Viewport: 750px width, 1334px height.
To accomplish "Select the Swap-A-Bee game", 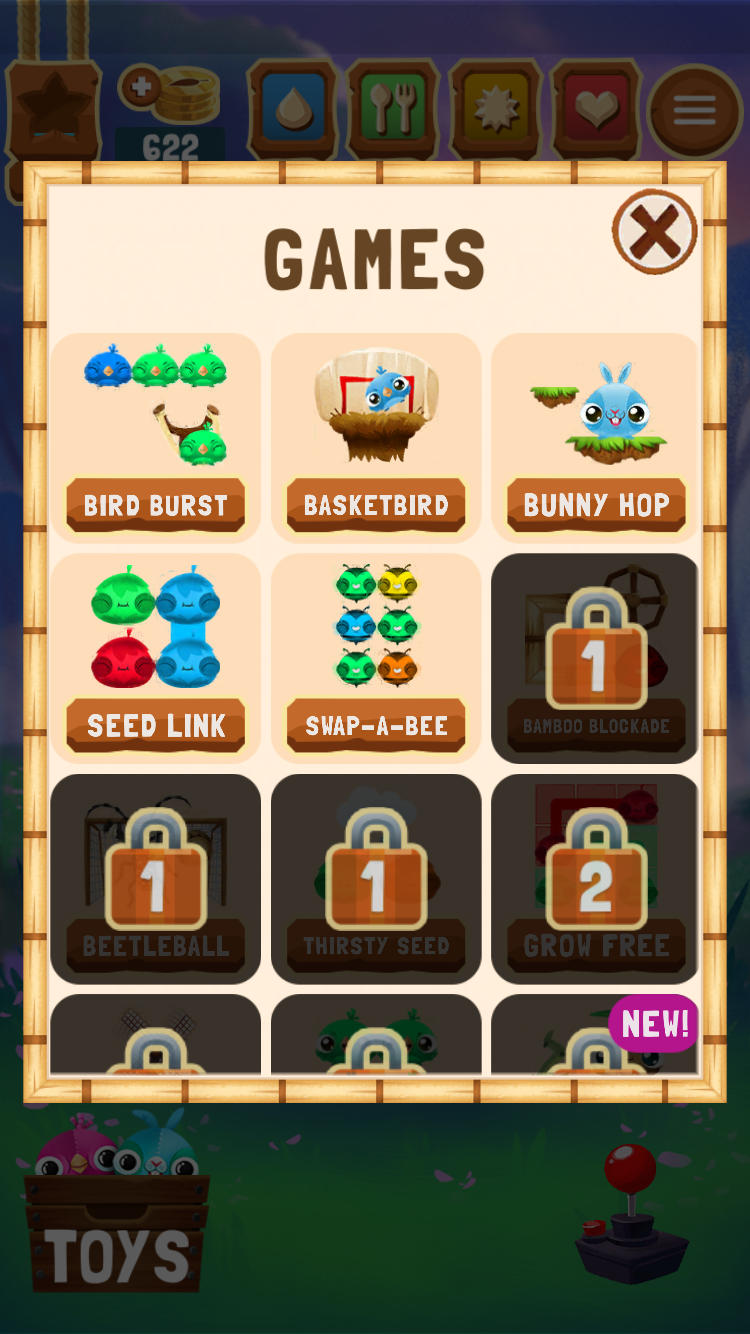I will coord(375,658).
